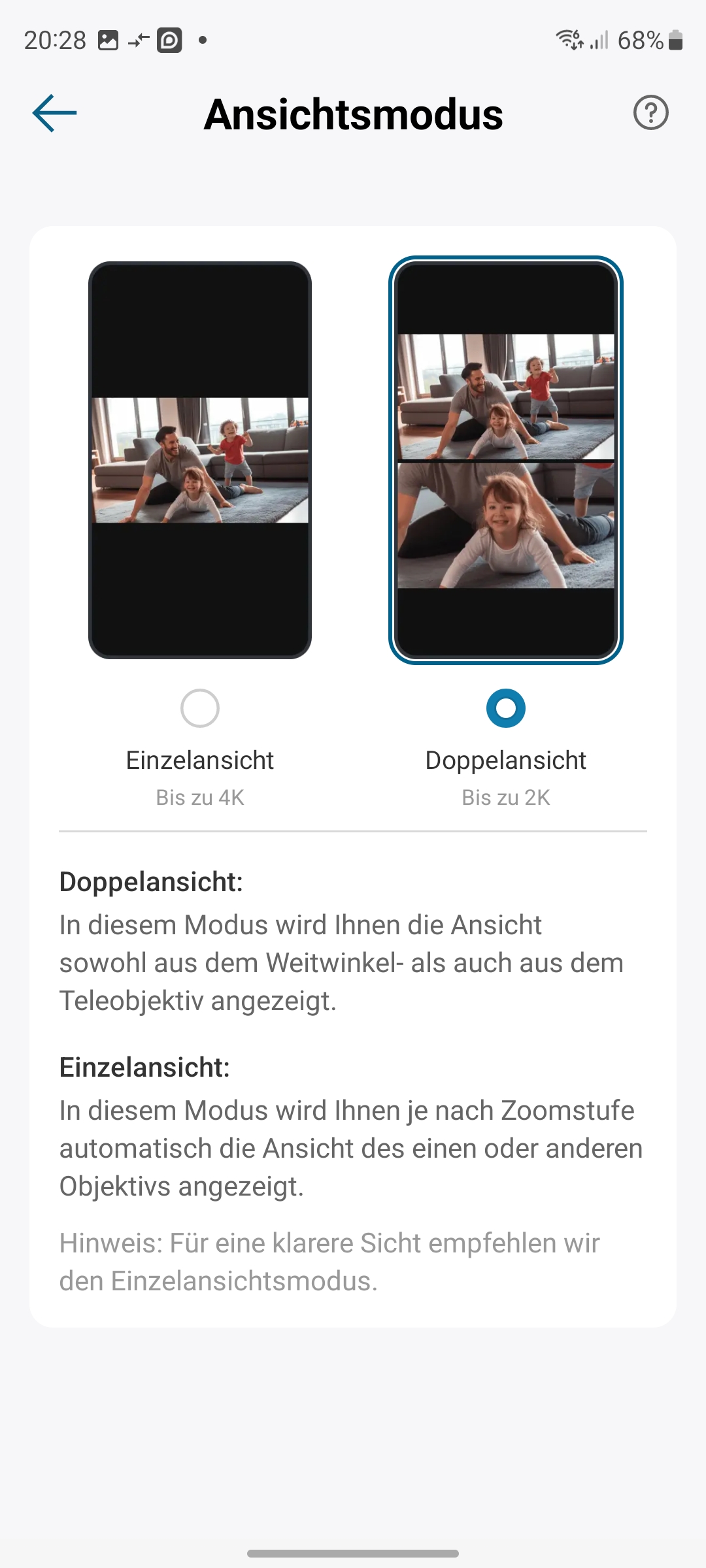Select the Einzelansicht radio button
The width and height of the screenshot is (706, 1568).
click(x=200, y=708)
